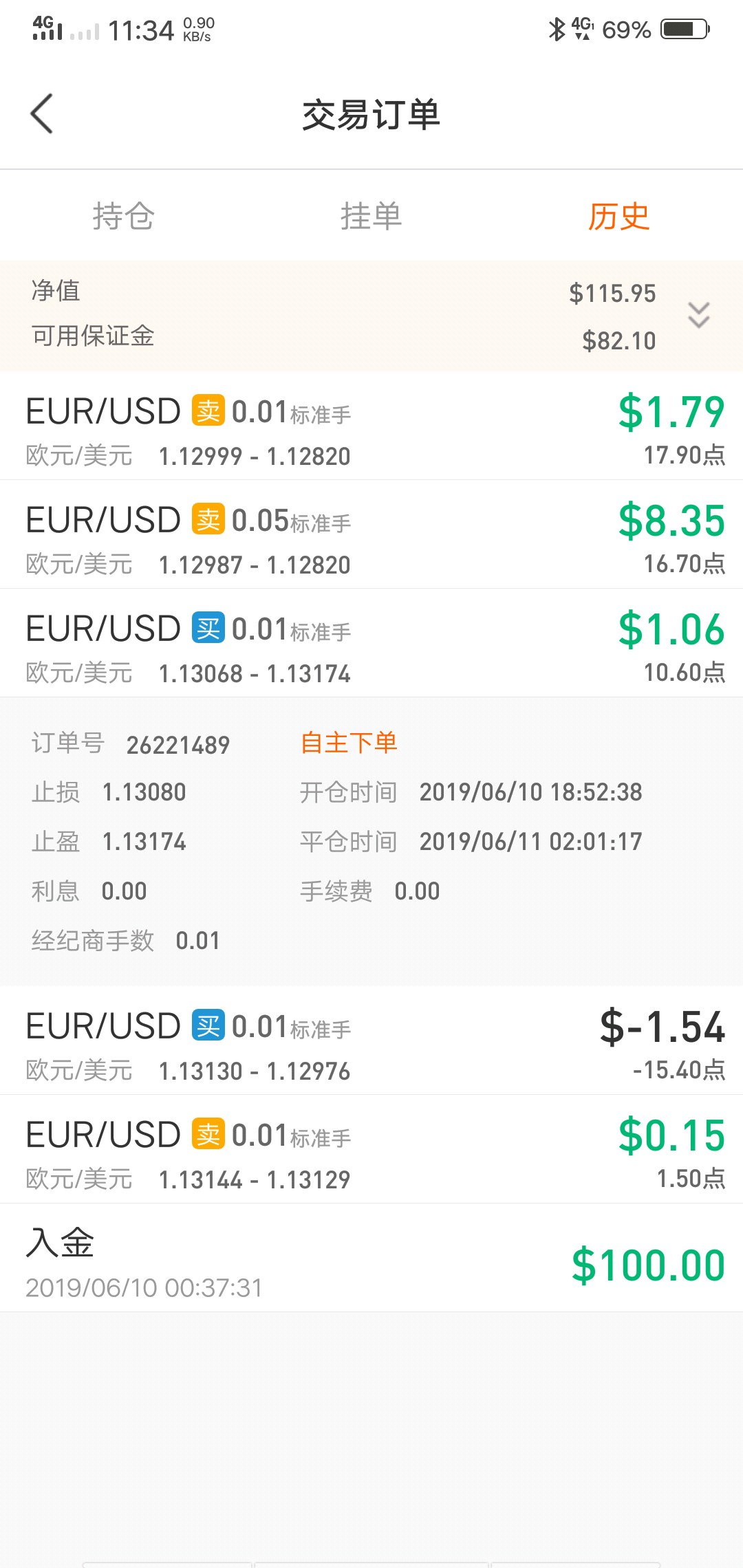Go back from the 交易订单 page
Image resolution: width=743 pixels, height=1568 pixels.
pyautogui.click(x=42, y=113)
